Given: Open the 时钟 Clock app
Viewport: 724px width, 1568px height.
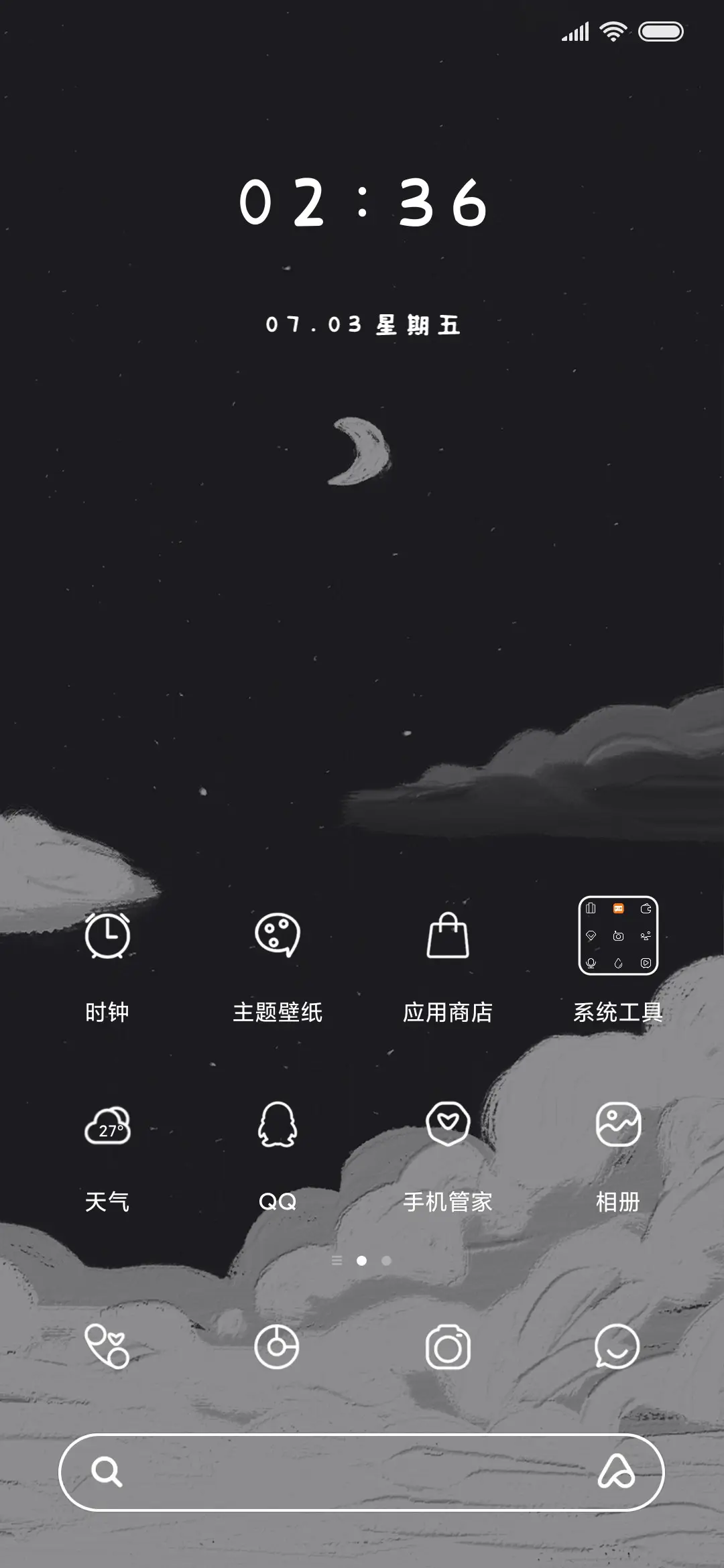Looking at the screenshot, I should (x=107, y=937).
